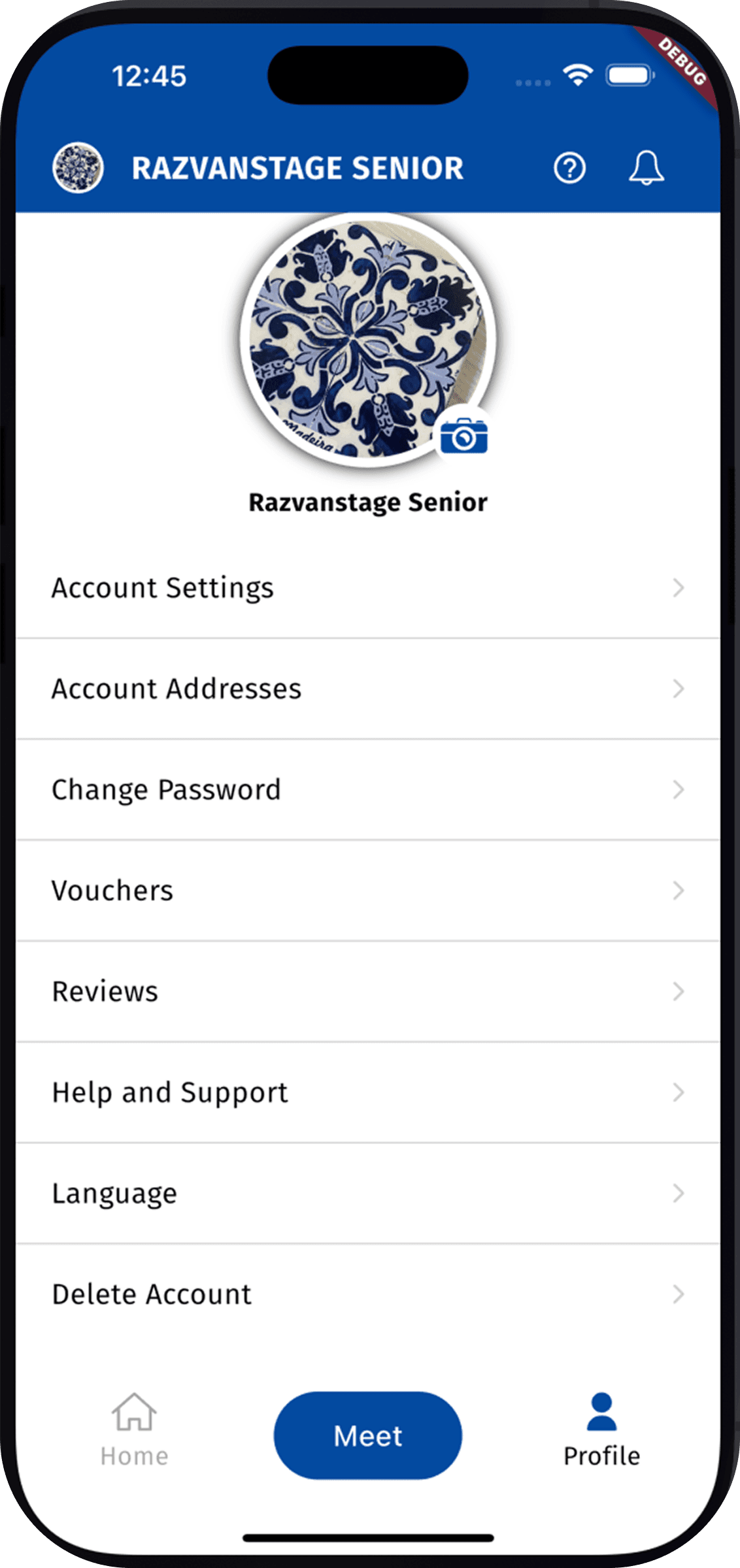
Task: Tap the camera icon to change photo
Action: (463, 436)
